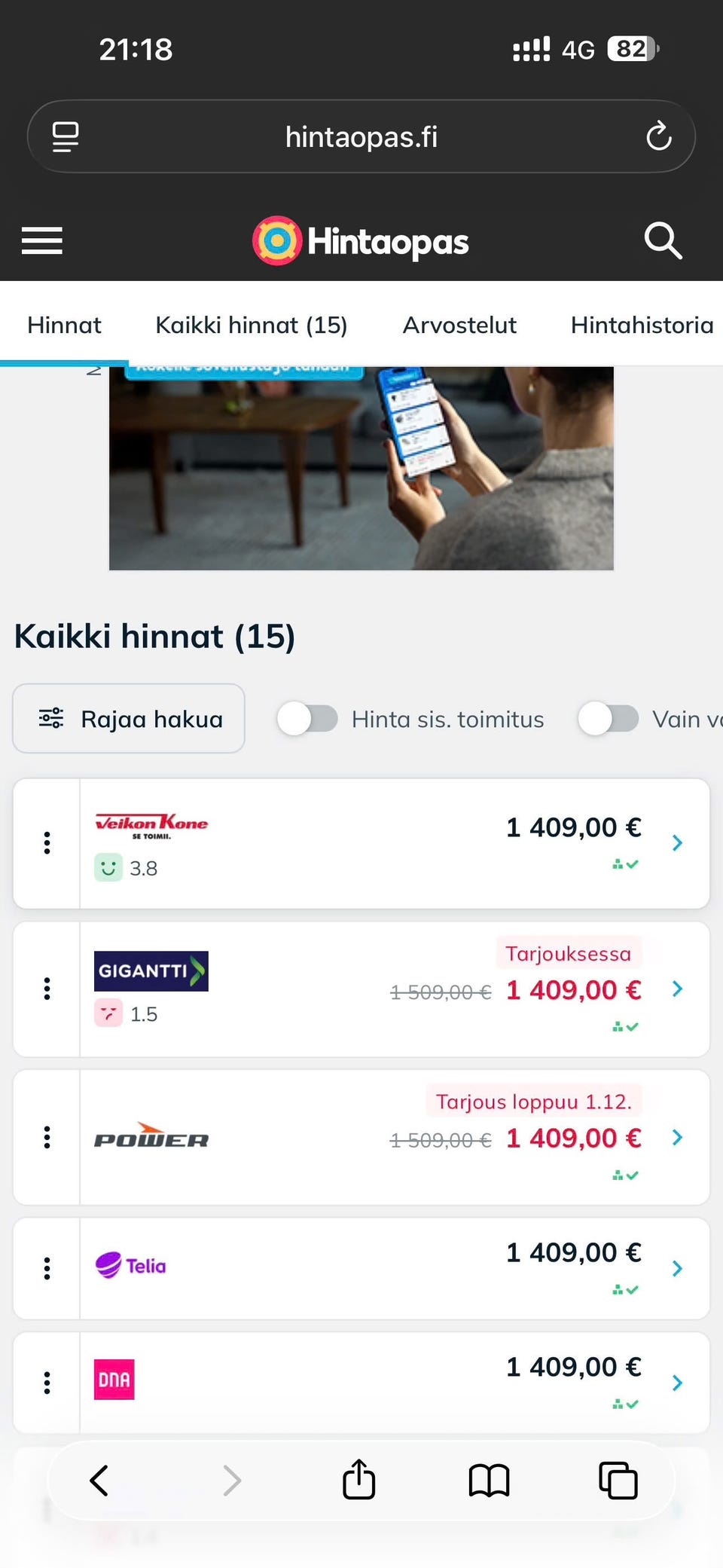Share this page via the share icon
Viewport: 723px width, 1568px height.
coord(358,1480)
